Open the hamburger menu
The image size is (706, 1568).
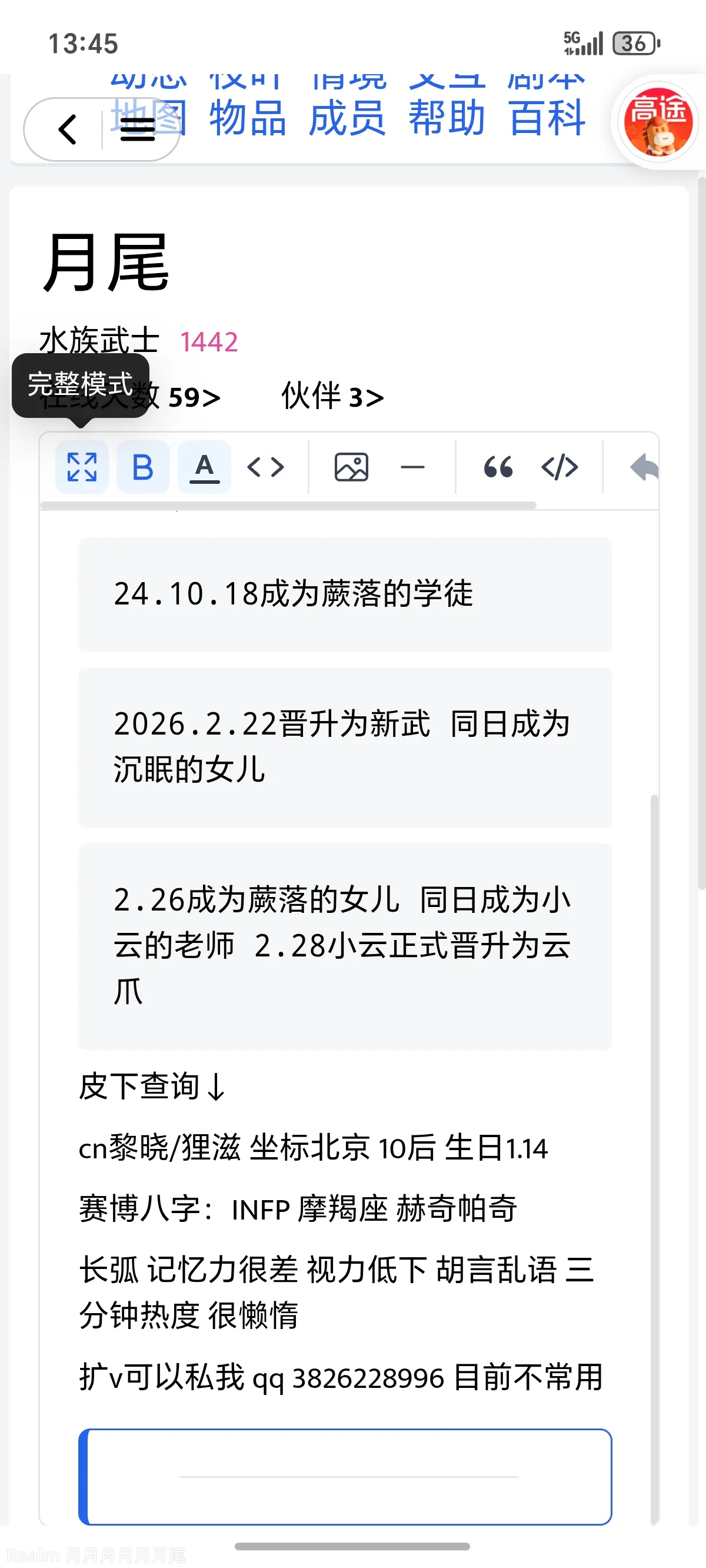(x=138, y=129)
